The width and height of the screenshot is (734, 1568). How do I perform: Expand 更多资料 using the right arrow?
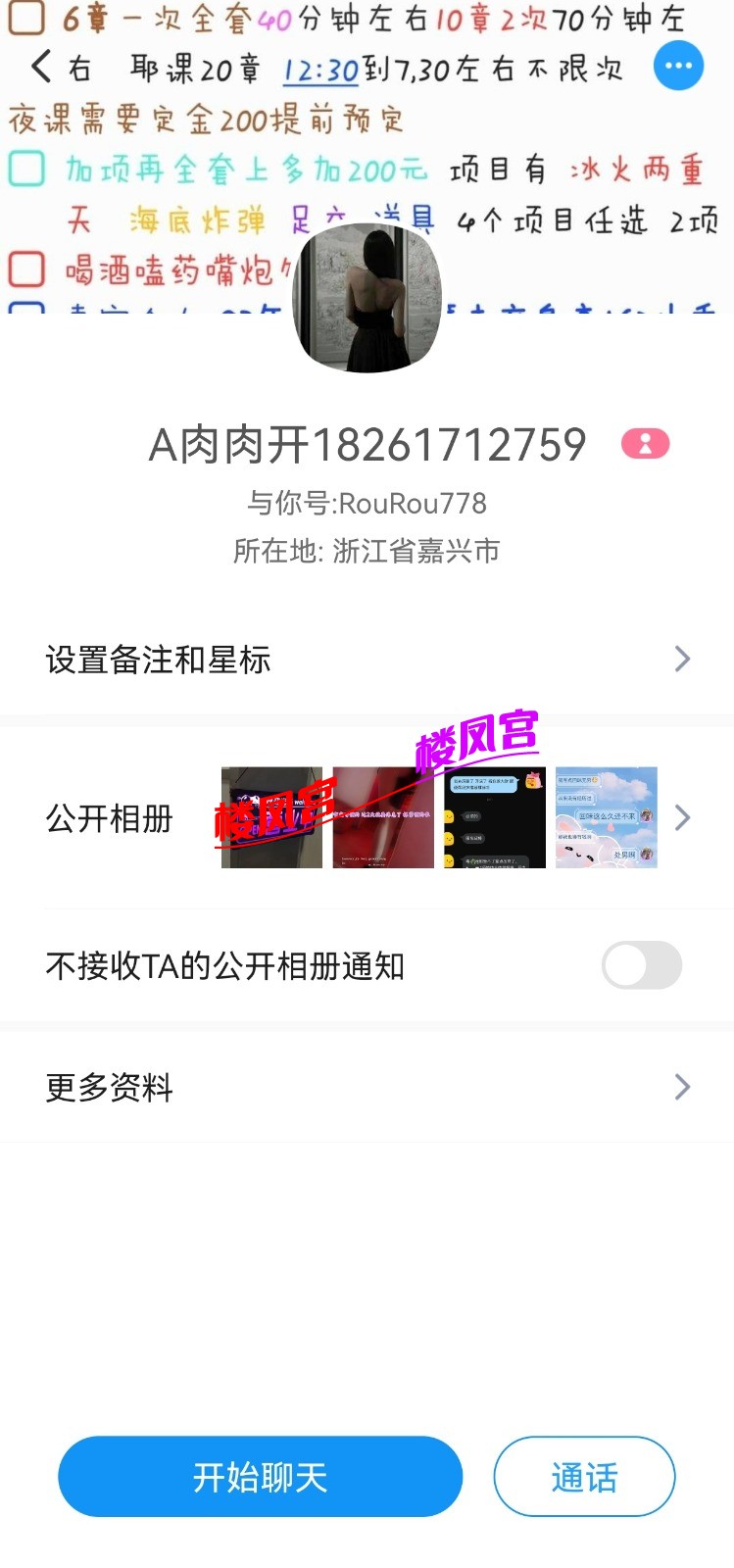click(682, 1087)
